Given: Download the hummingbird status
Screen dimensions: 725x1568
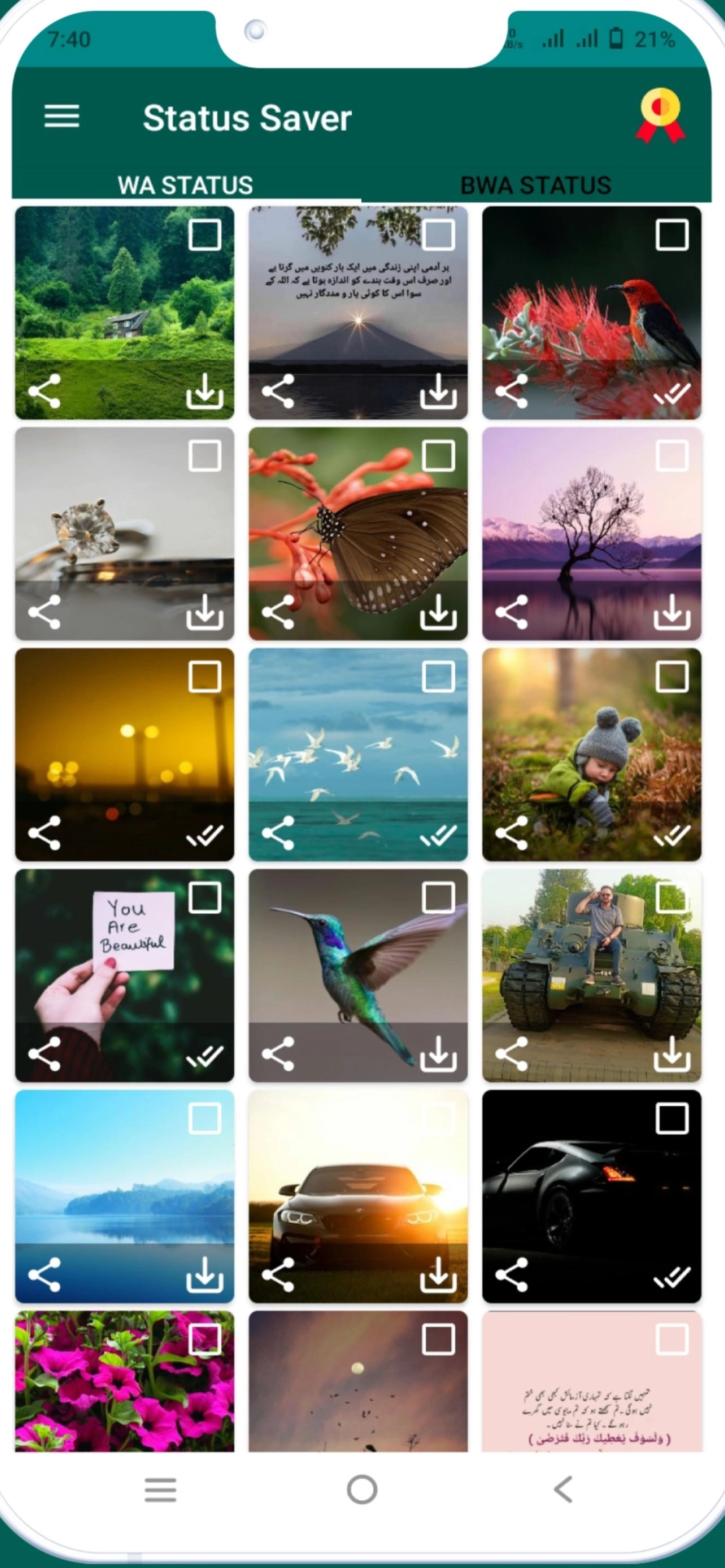Looking at the screenshot, I should point(438,1054).
